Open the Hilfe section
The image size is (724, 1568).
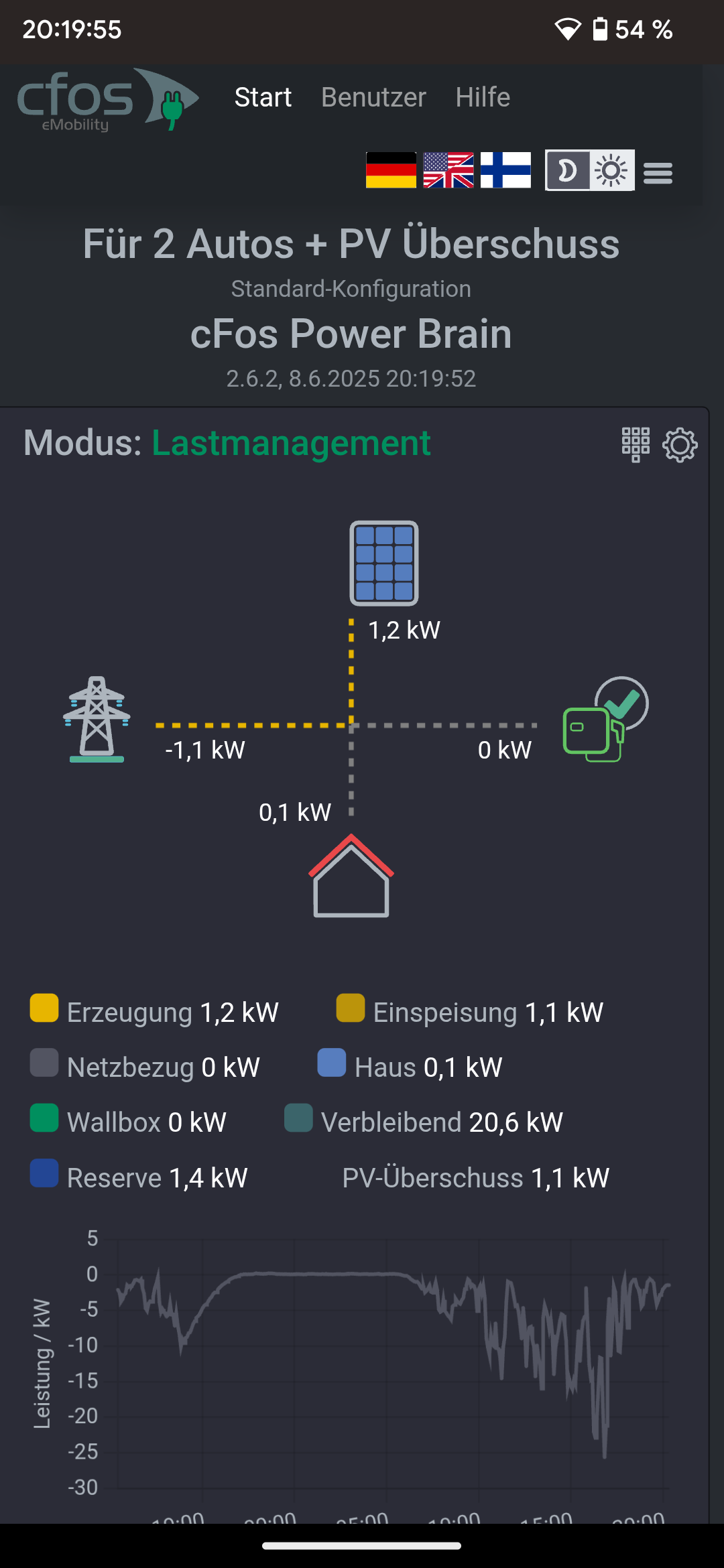point(483,98)
